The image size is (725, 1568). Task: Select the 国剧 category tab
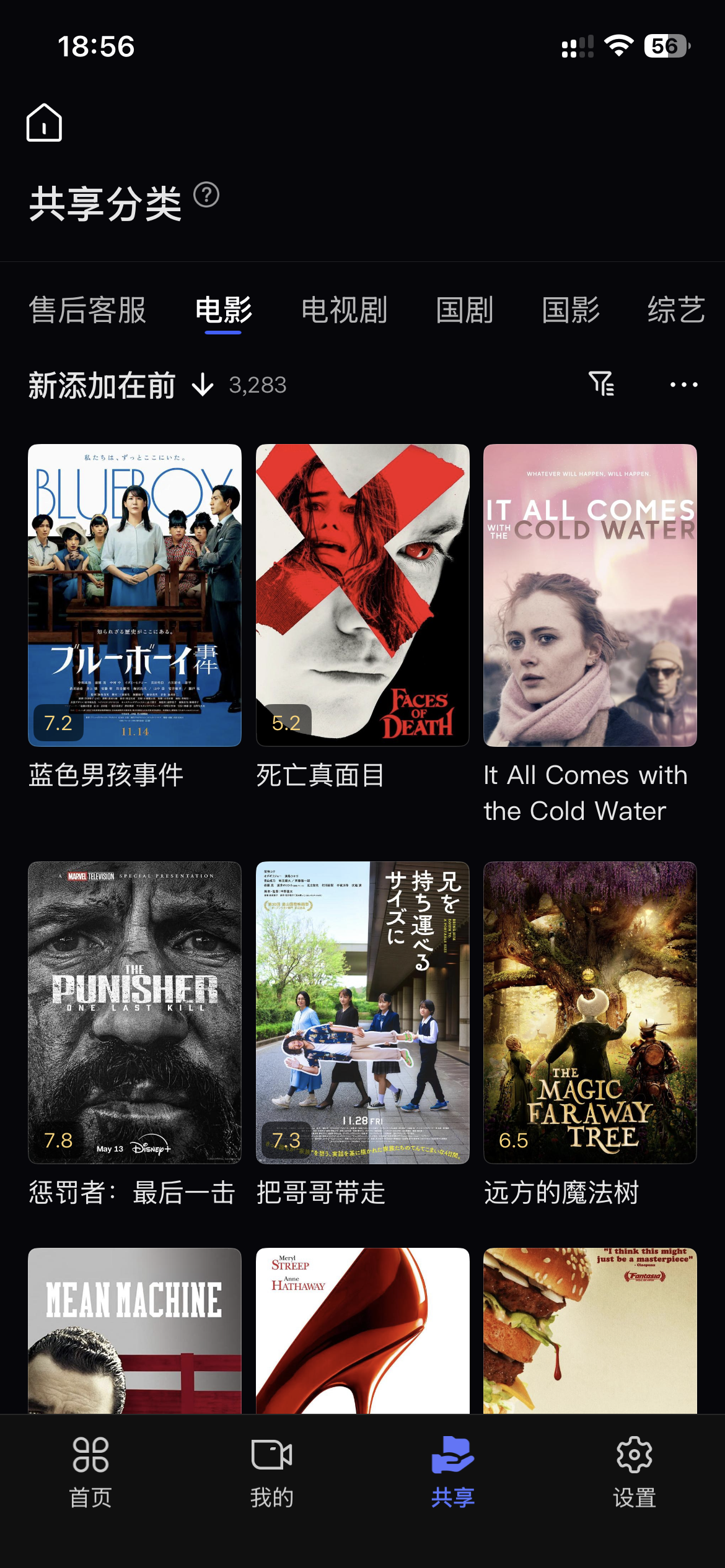point(464,310)
